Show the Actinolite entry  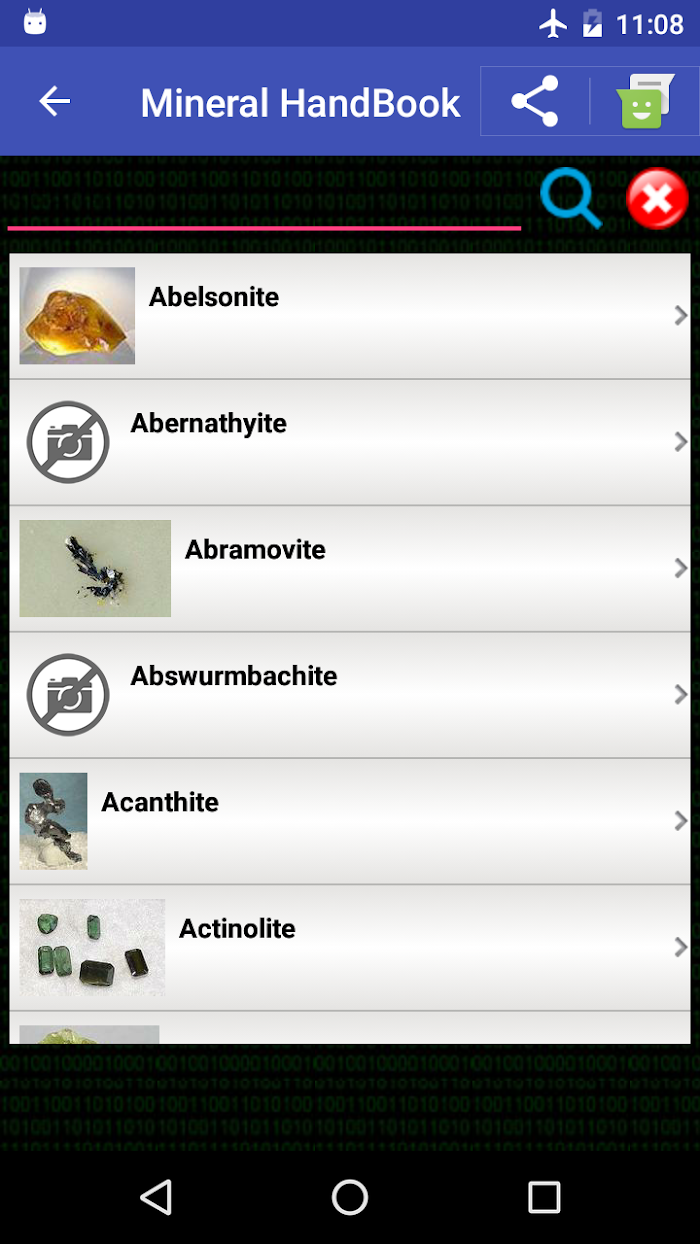pyautogui.click(x=350, y=948)
